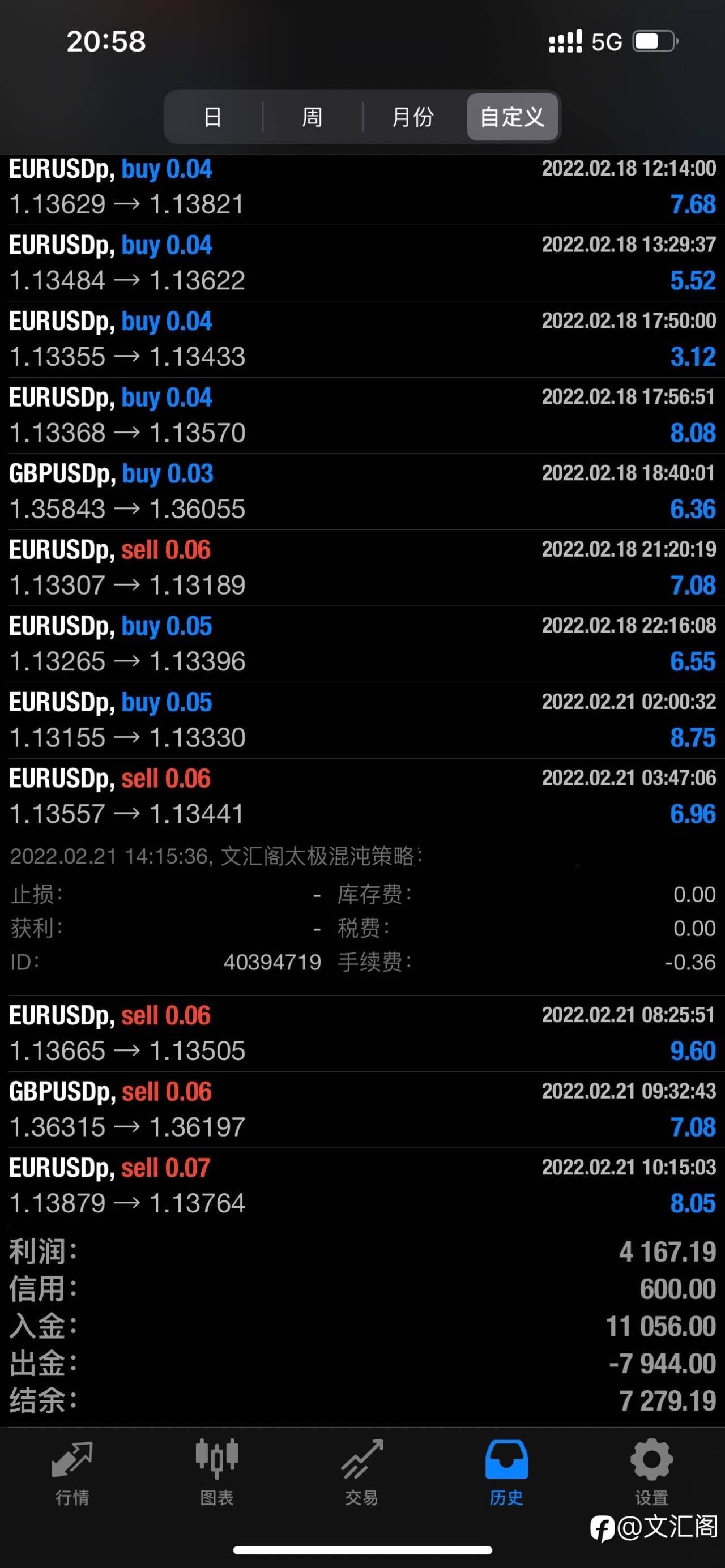Open the 行情 quotes tab
Image resolution: width=725 pixels, height=1568 pixels.
(72, 1472)
